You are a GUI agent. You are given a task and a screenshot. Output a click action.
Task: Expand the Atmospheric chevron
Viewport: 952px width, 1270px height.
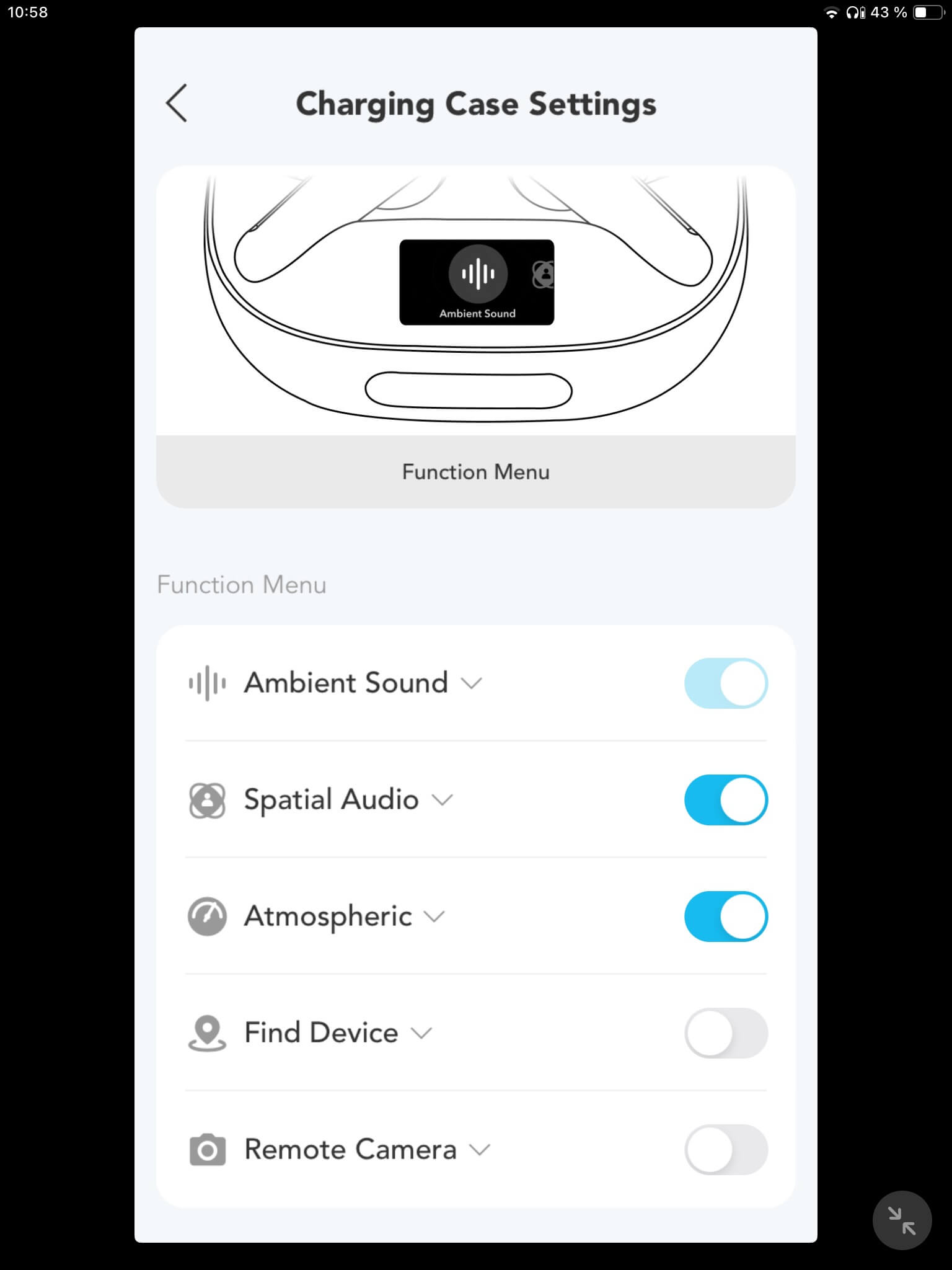434,917
